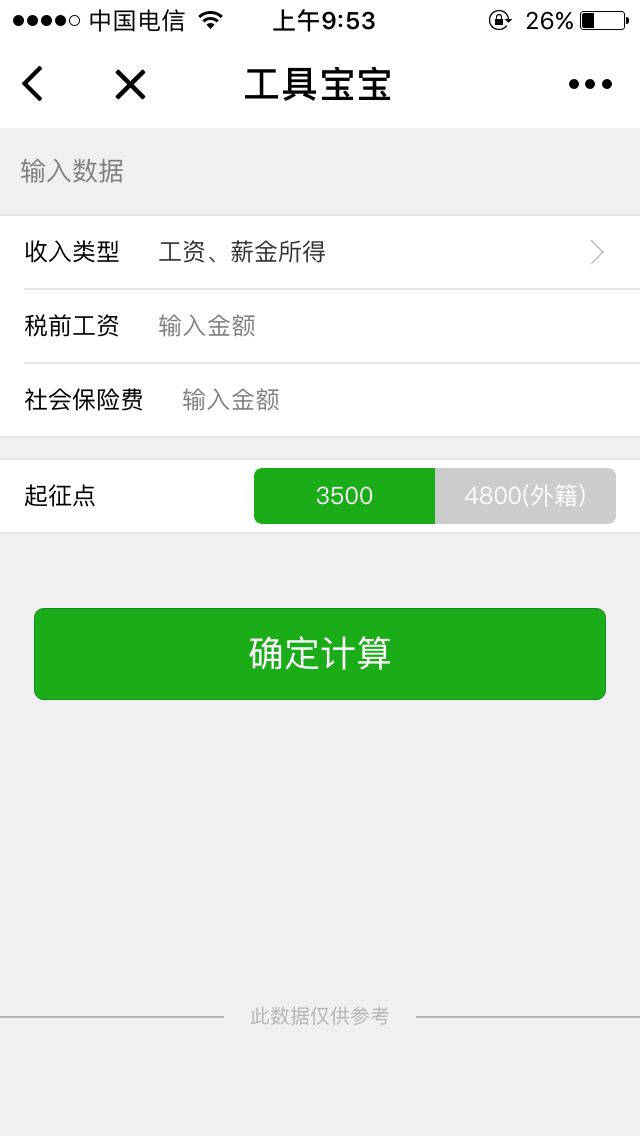
Task: Open the 收入类型 income type picker
Action: coord(380,252)
